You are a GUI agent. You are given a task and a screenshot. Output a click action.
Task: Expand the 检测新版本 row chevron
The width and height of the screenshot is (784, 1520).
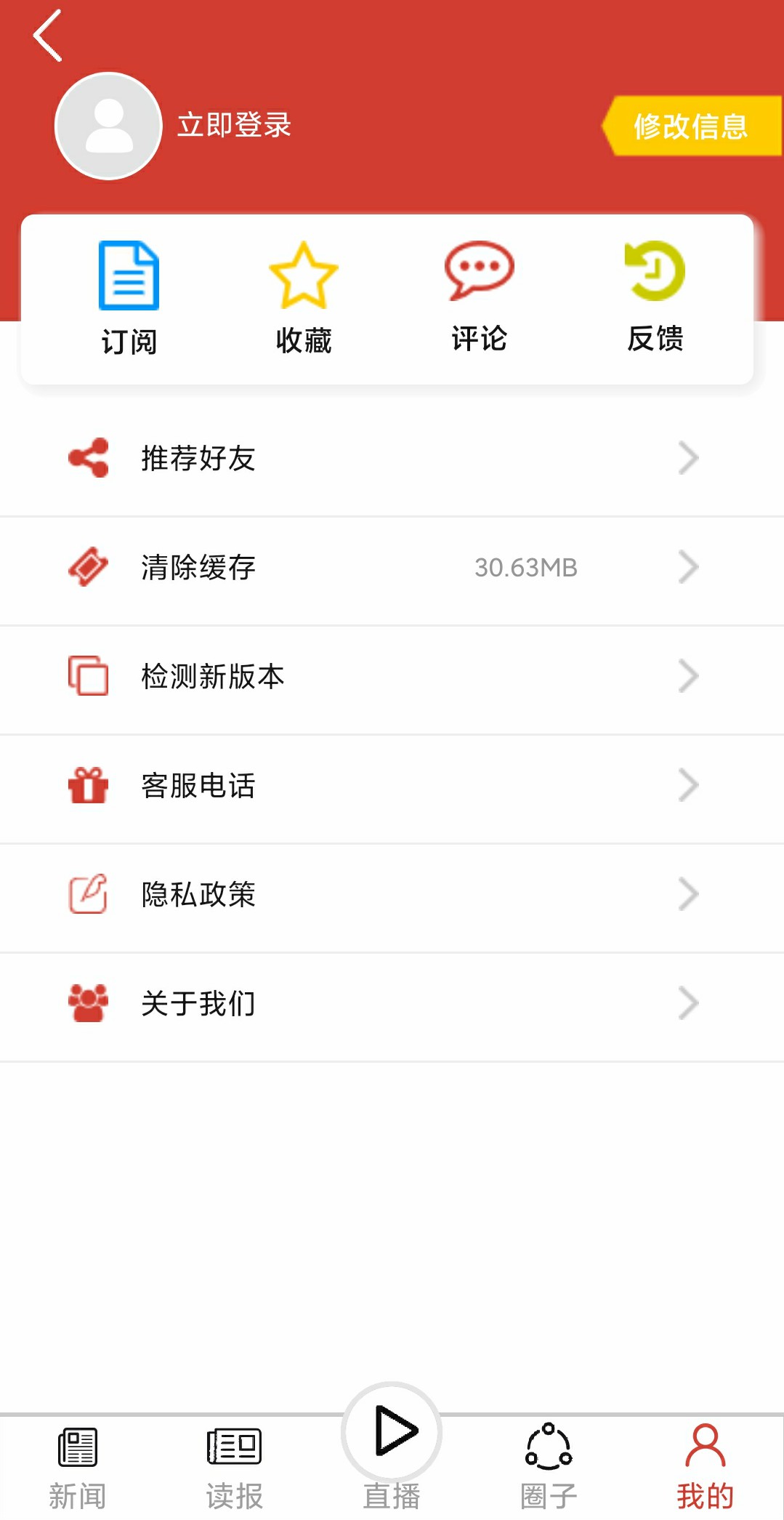(x=687, y=676)
